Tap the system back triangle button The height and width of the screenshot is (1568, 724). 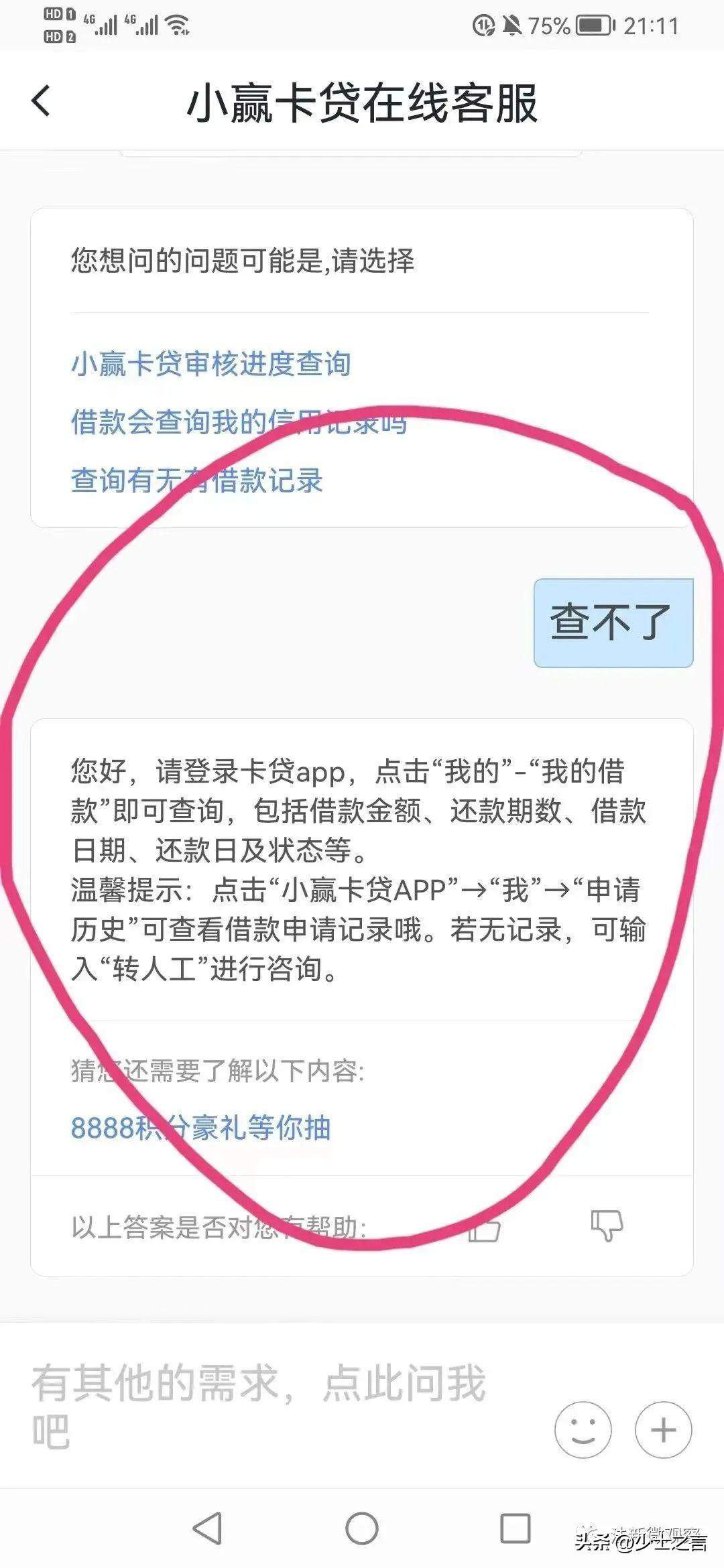pos(207,1529)
